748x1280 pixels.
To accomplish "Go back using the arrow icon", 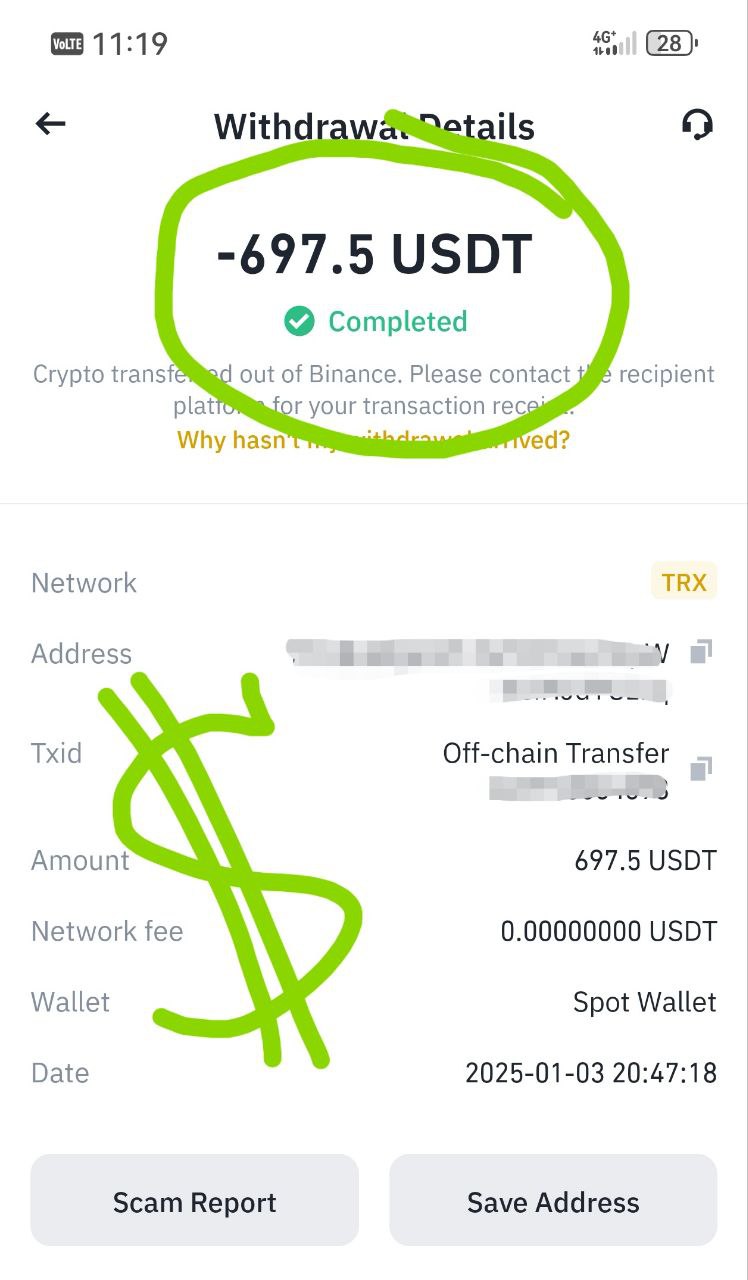I will [50, 124].
